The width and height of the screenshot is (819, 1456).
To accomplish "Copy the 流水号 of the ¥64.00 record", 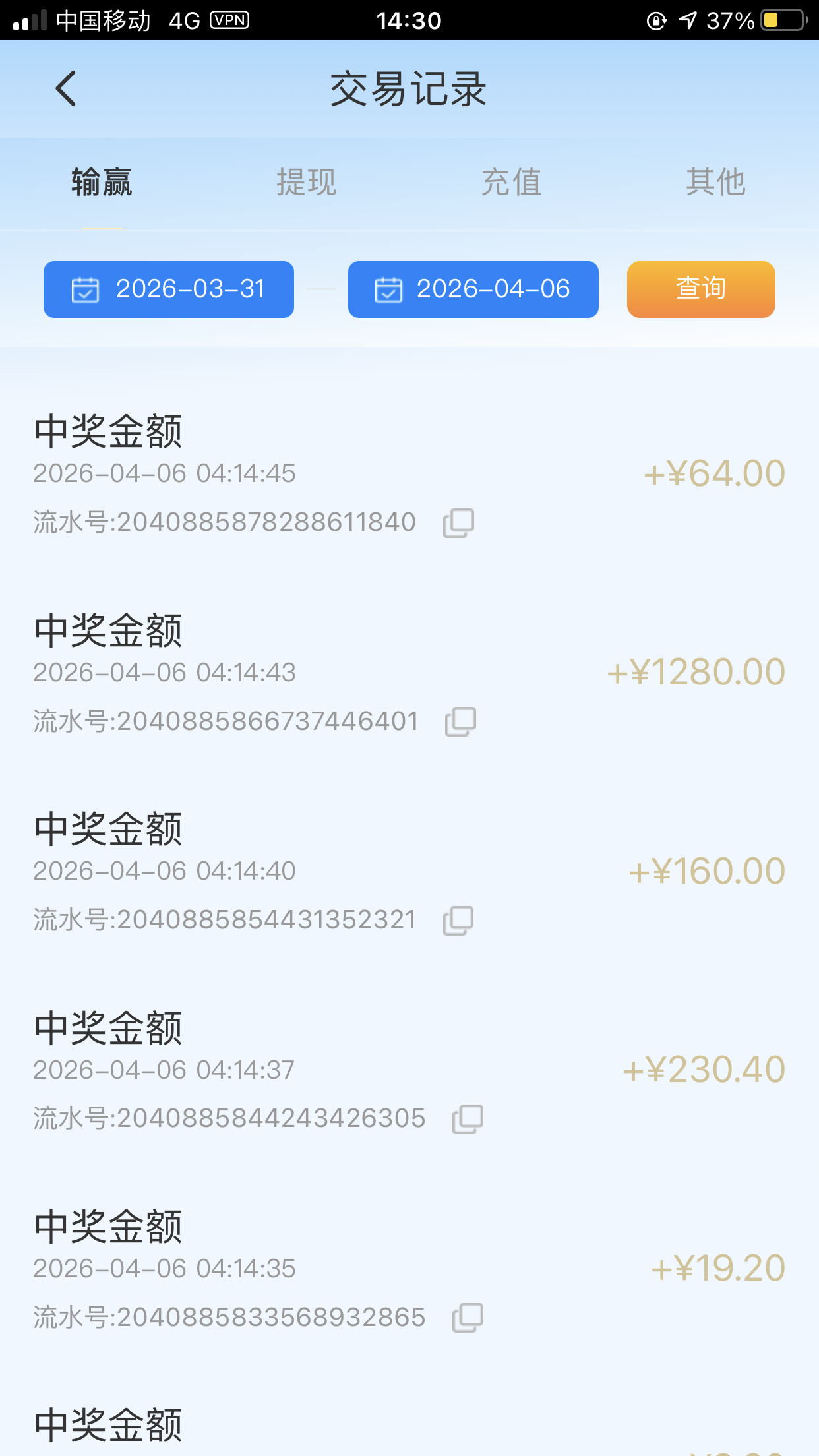I will [459, 522].
